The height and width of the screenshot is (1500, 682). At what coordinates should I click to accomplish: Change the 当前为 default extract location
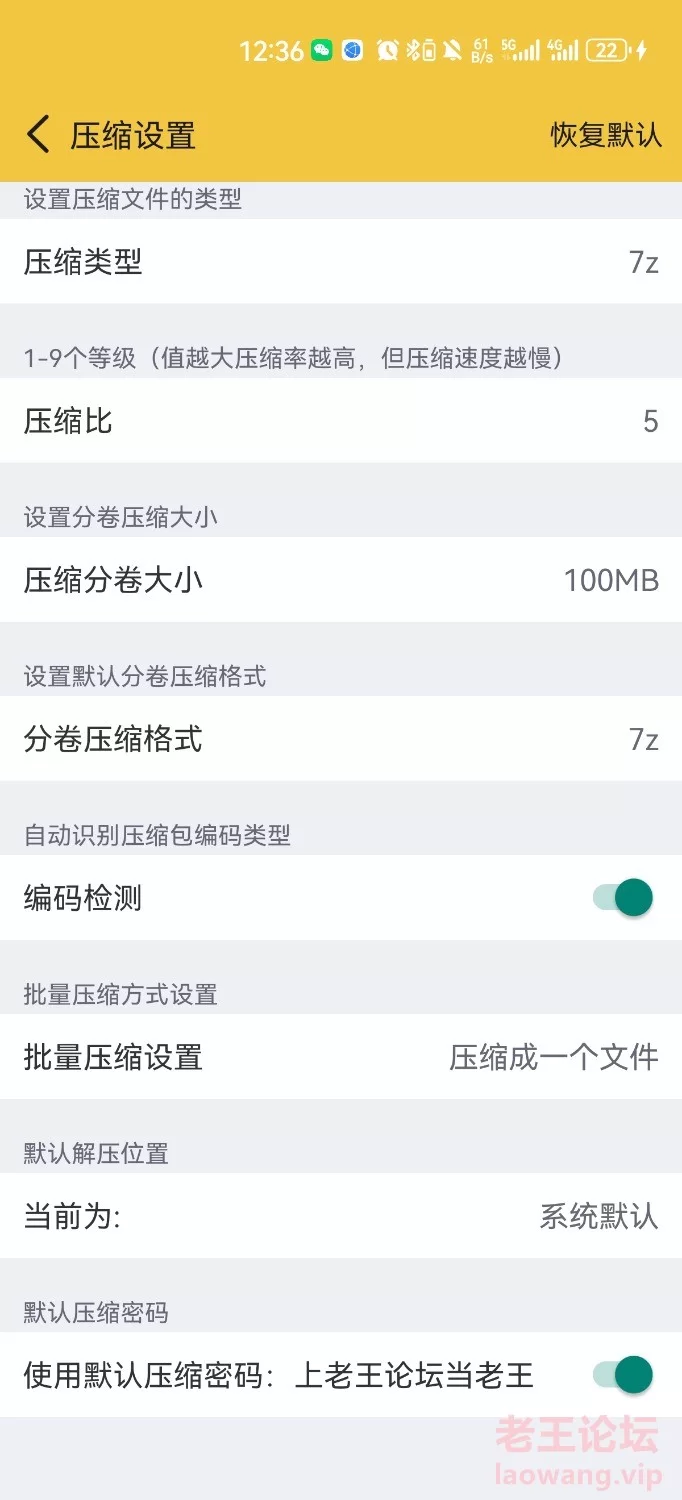pos(341,1216)
